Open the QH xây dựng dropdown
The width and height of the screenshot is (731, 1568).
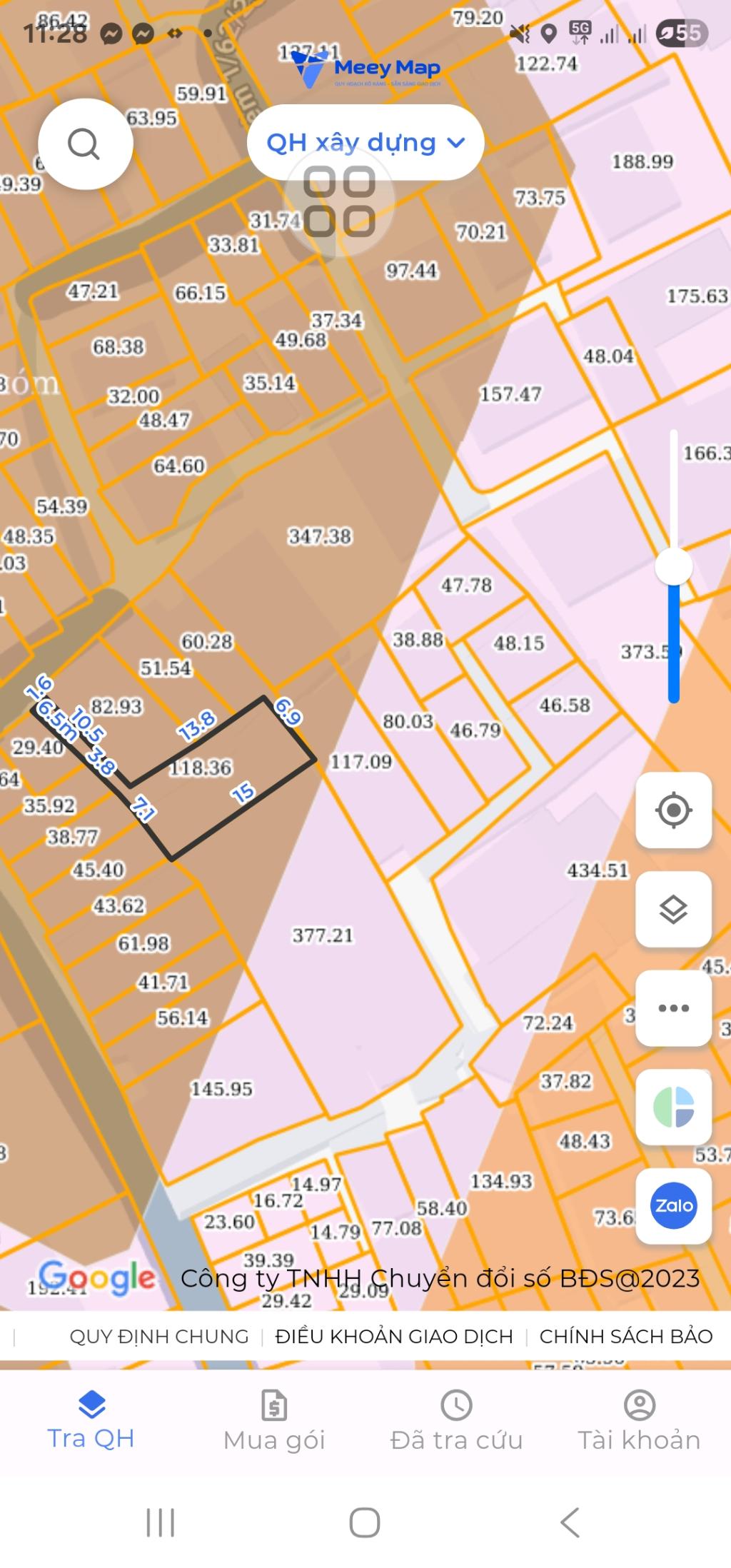(x=363, y=143)
